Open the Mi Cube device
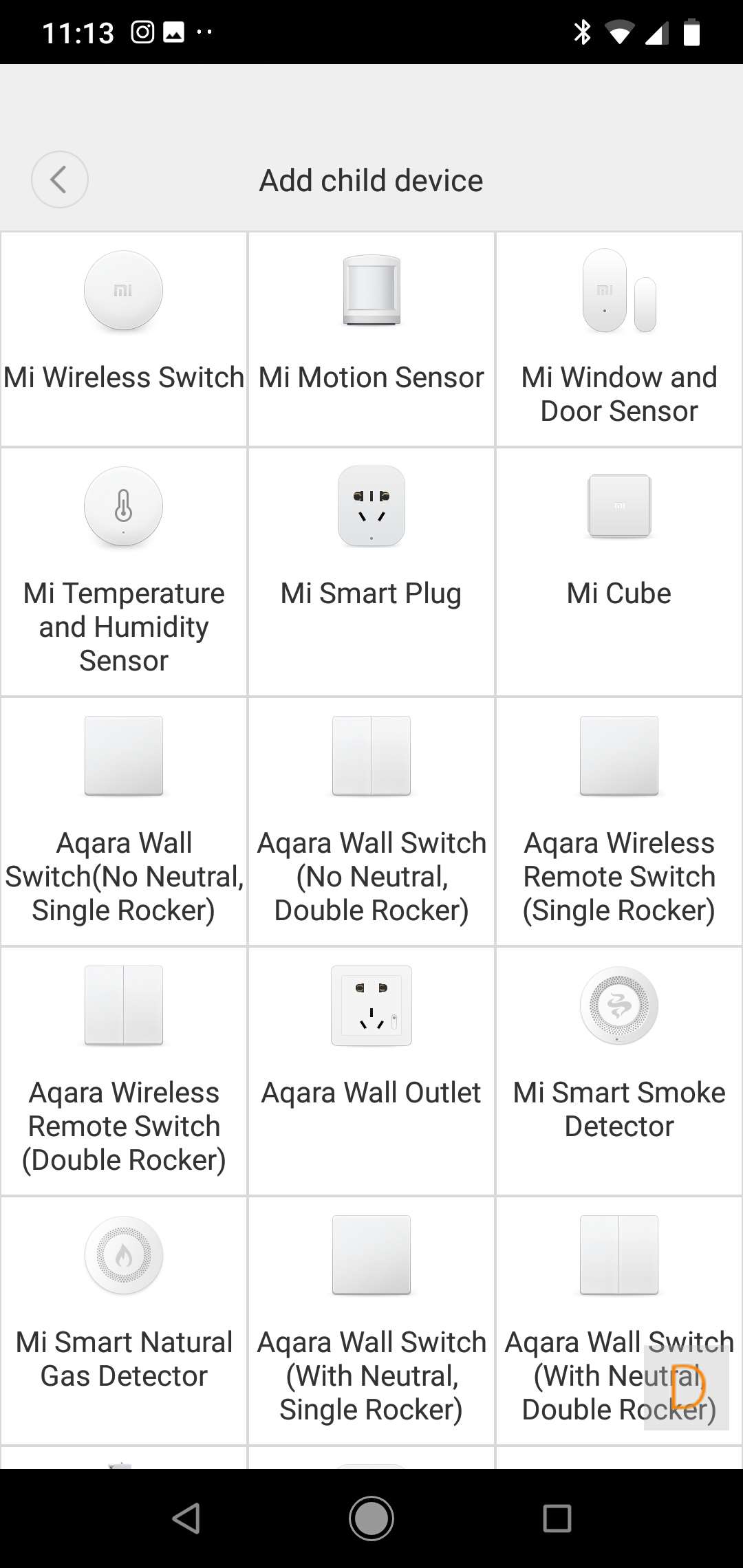 619,571
